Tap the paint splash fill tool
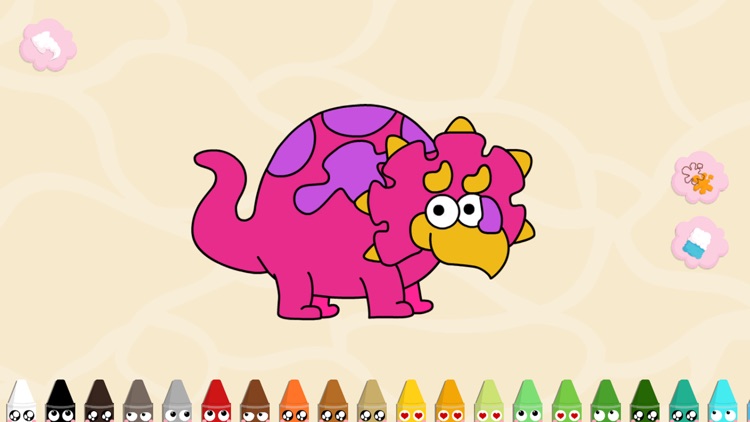This screenshot has width=750, height=422. [698, 178]
